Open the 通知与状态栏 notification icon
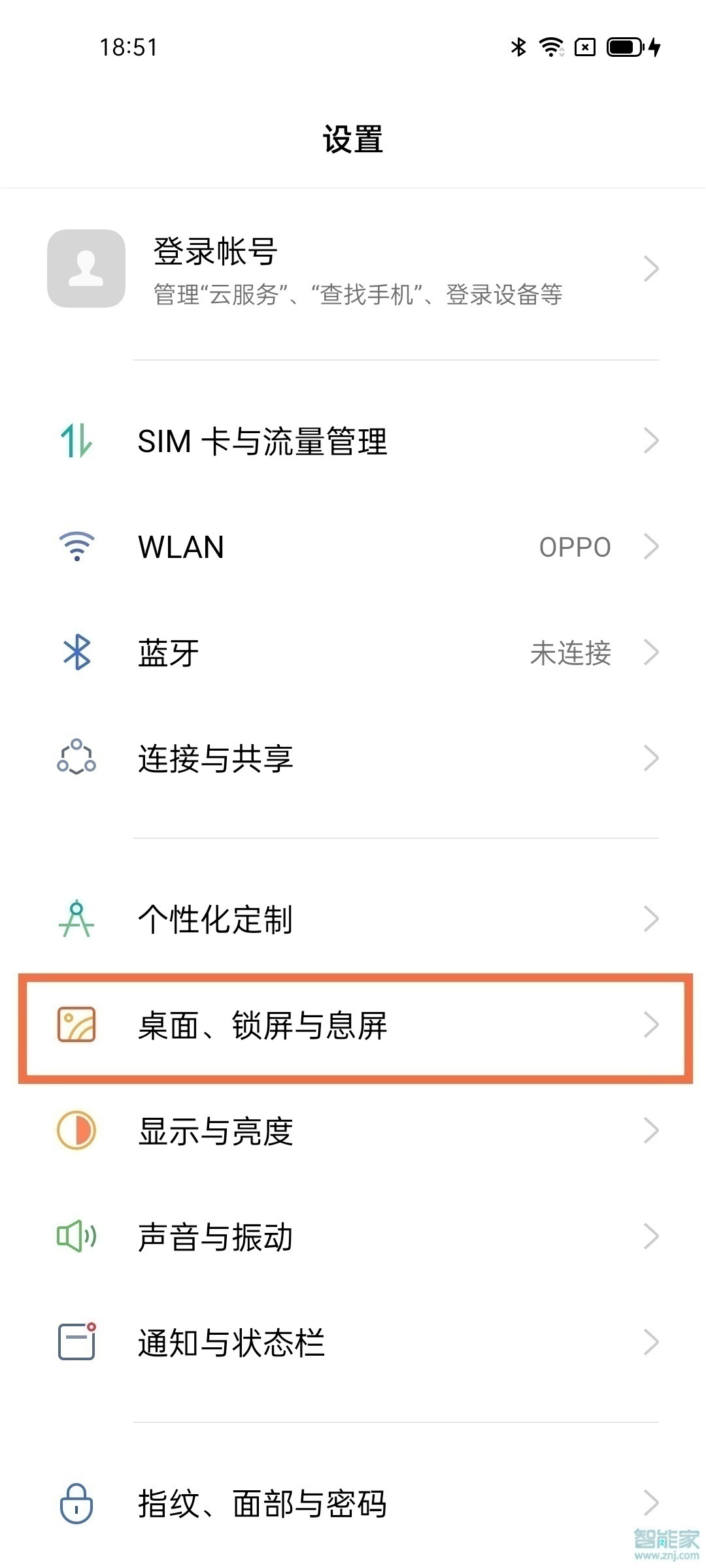This screenshot has height=1568, width=706. pyautogui.click(x=76, y=1343)
